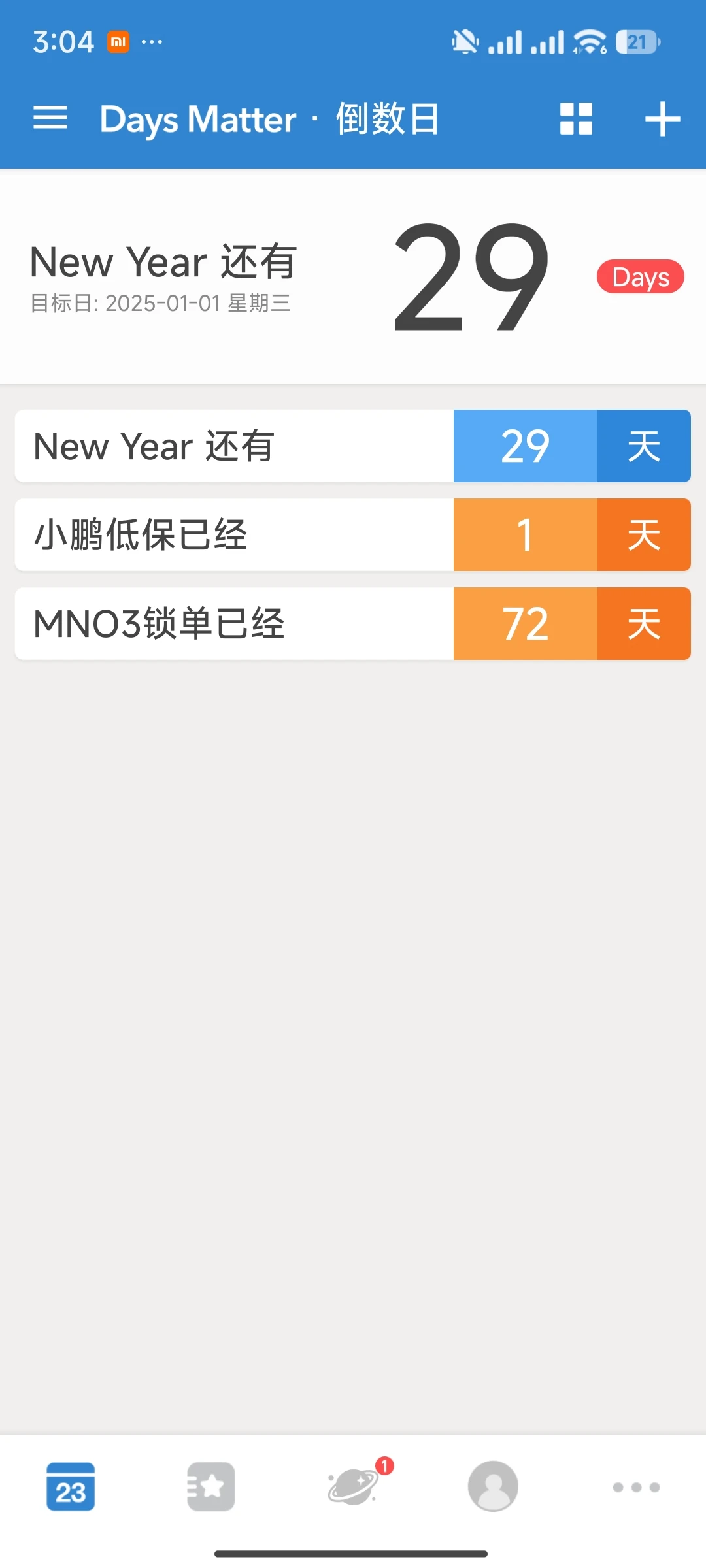This screenshot has width=706, height=1568.
Task: Open the MNO3锁单已经 event row
Action: coord(353,624)
